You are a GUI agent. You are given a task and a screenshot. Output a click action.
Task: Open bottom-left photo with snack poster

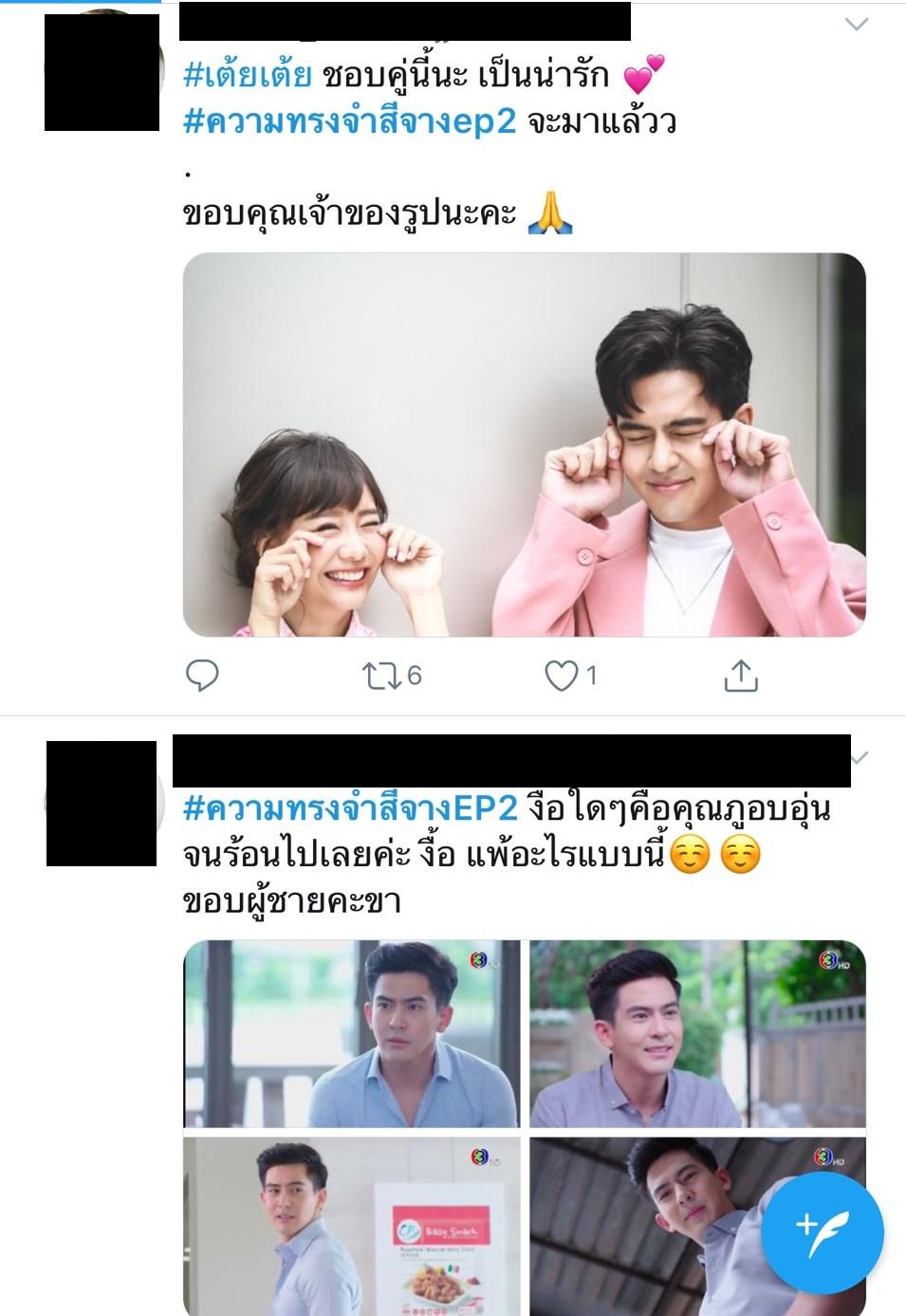(x=352, y=1226)
